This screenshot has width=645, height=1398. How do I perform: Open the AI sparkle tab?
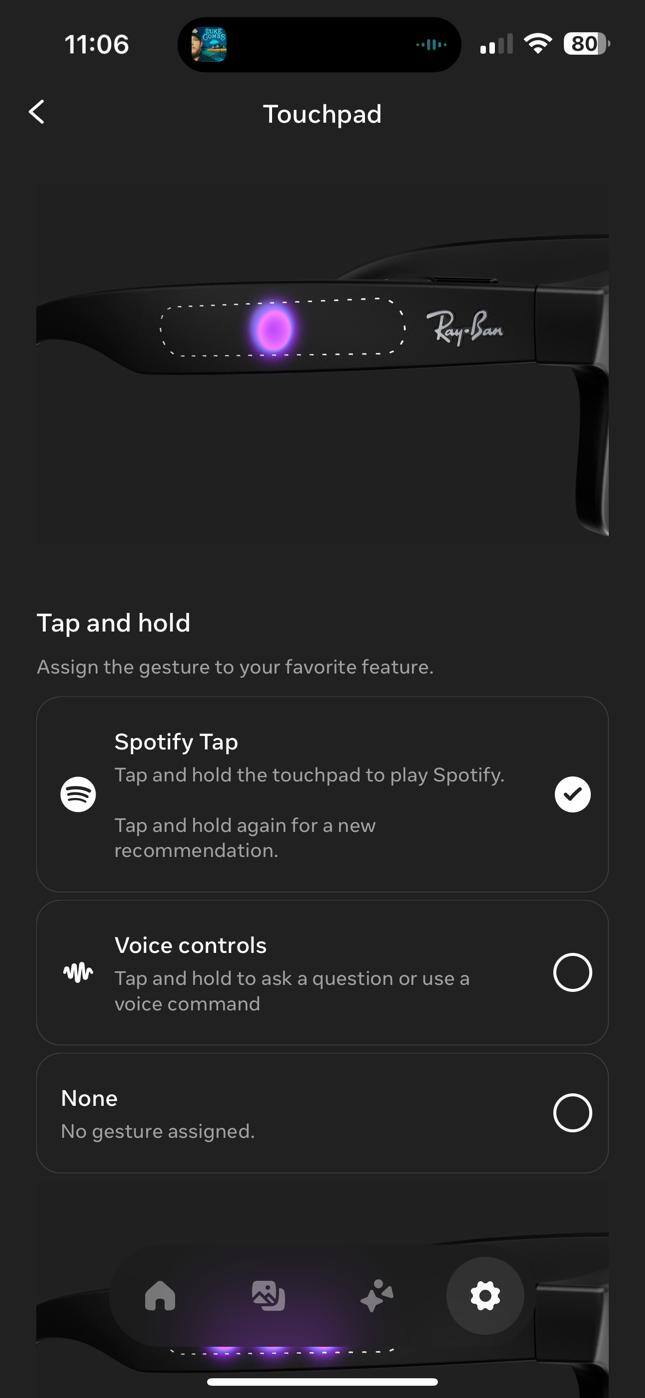pos(376,1296)
